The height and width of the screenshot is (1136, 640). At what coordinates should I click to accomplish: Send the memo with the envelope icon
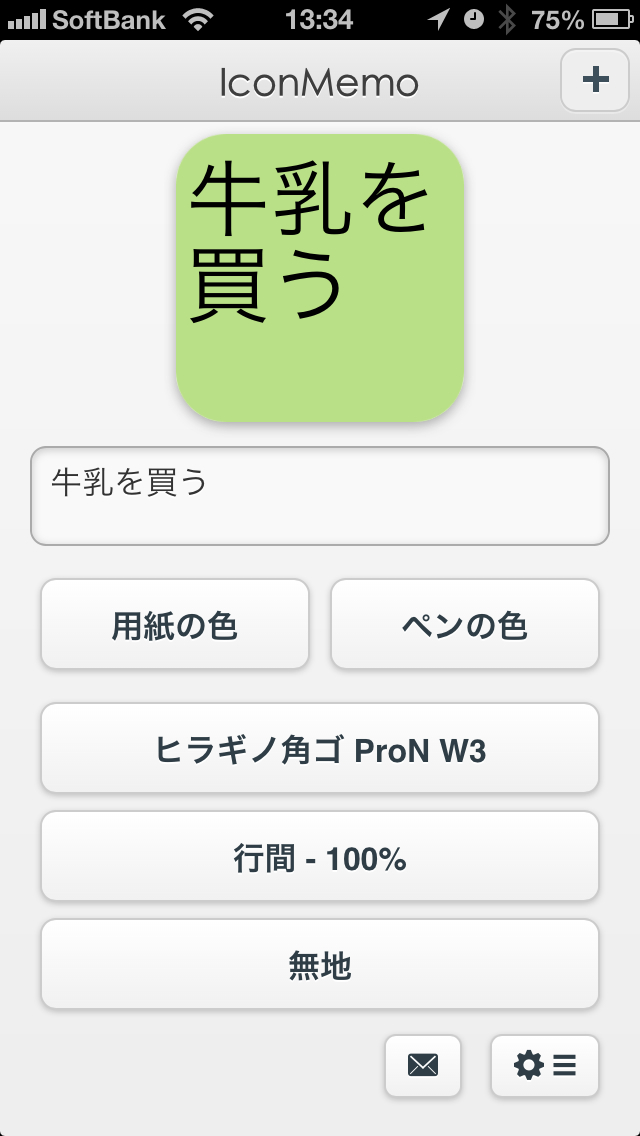[x=423, y=1066]
